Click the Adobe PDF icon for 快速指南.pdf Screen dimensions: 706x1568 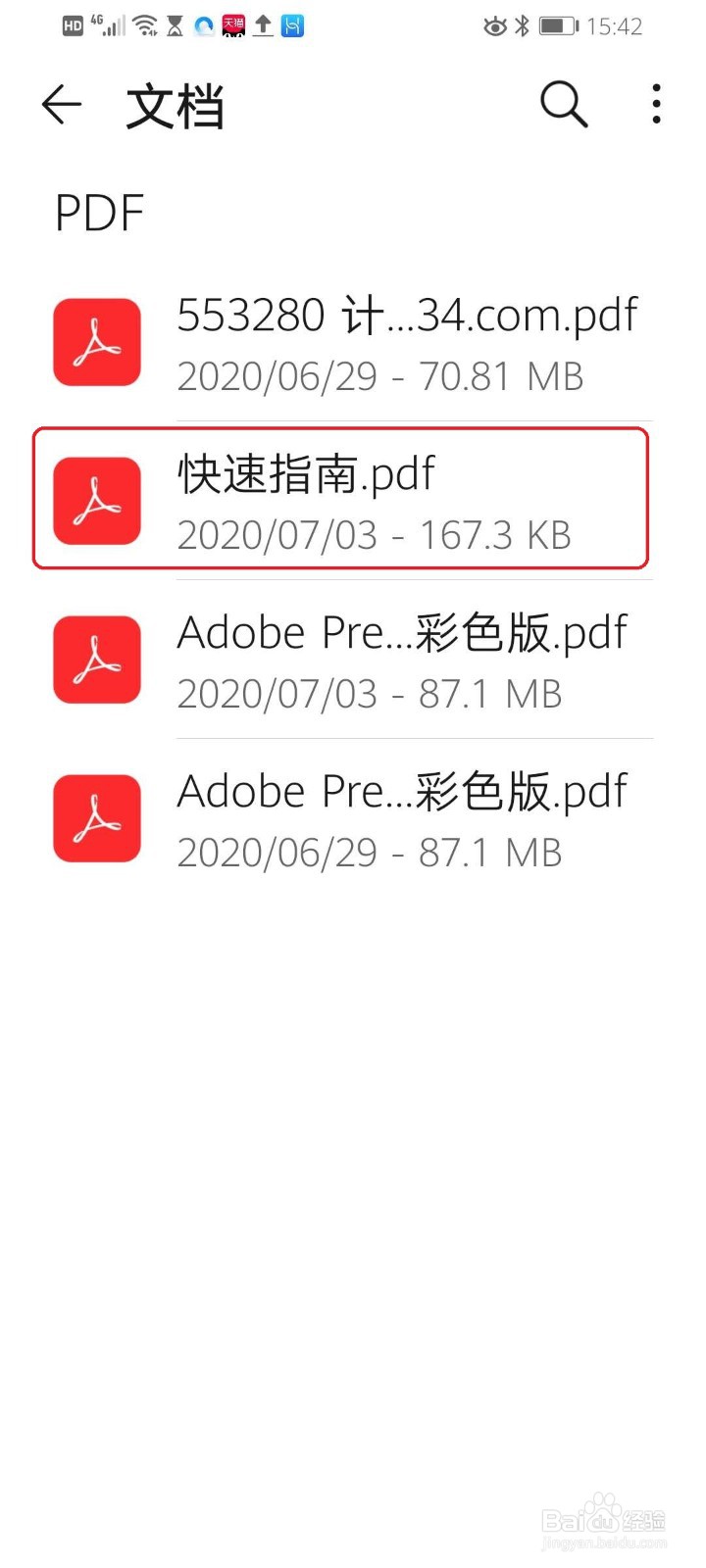(x=96, y=500)
